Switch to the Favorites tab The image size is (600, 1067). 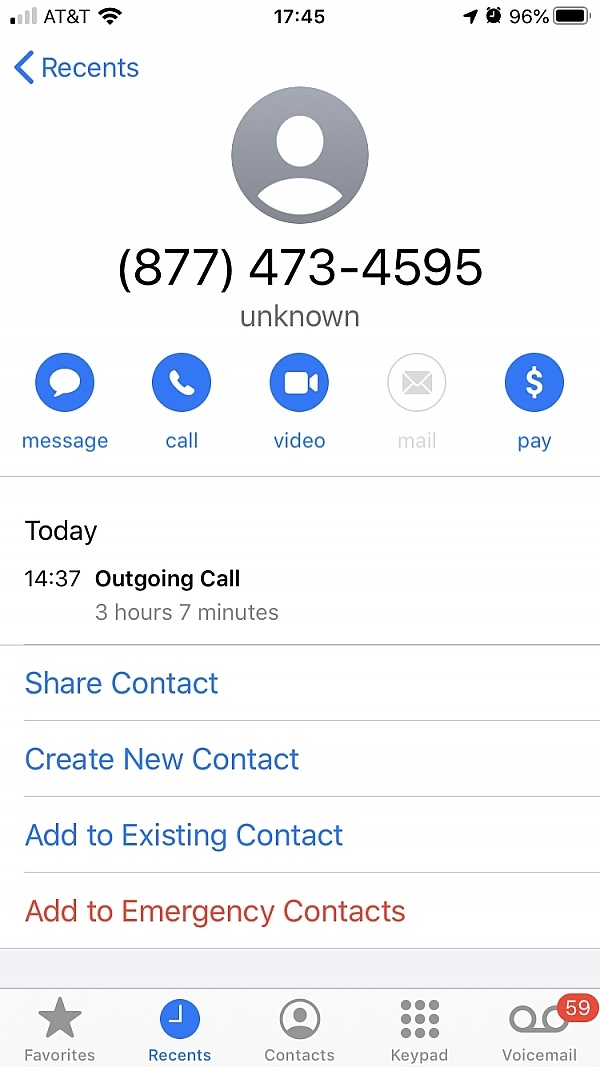[60, 1030]
